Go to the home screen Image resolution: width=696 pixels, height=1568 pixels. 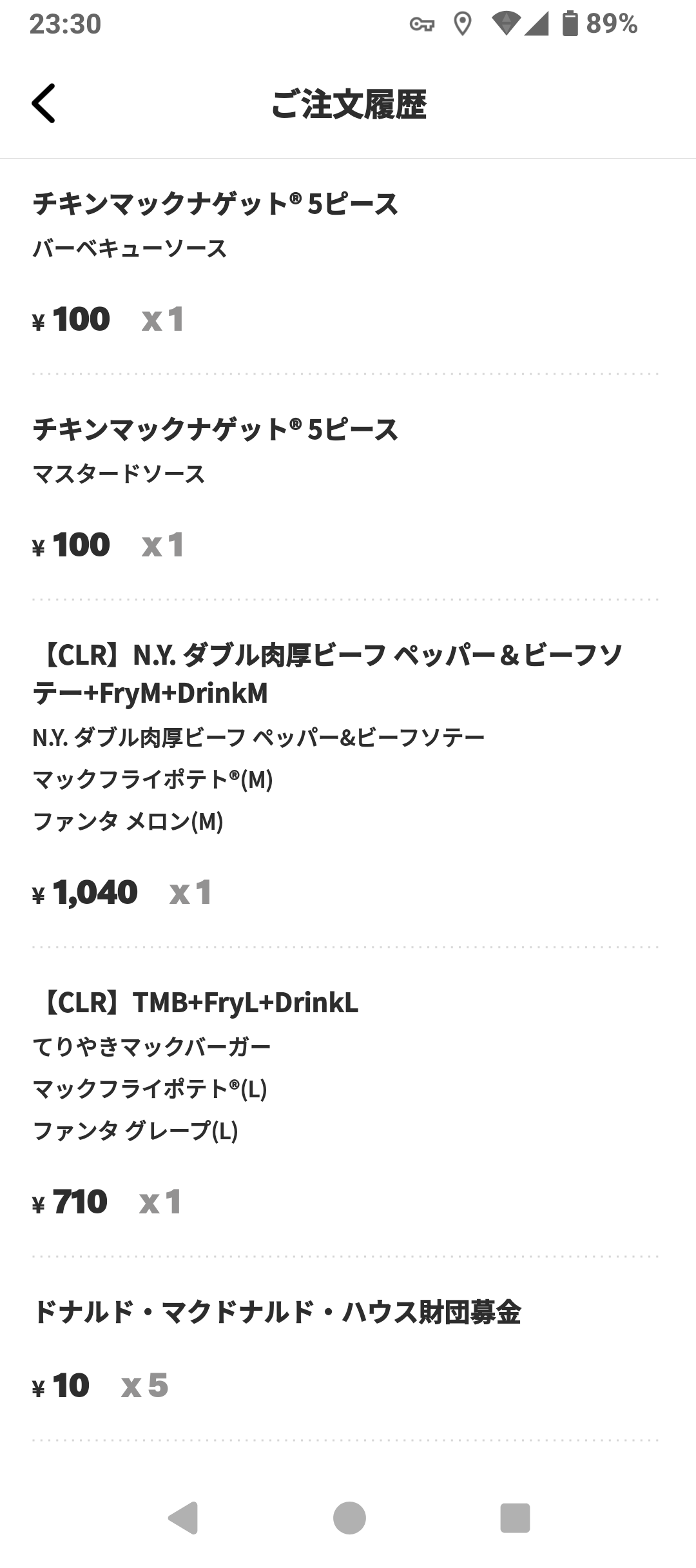(349, 1518)
